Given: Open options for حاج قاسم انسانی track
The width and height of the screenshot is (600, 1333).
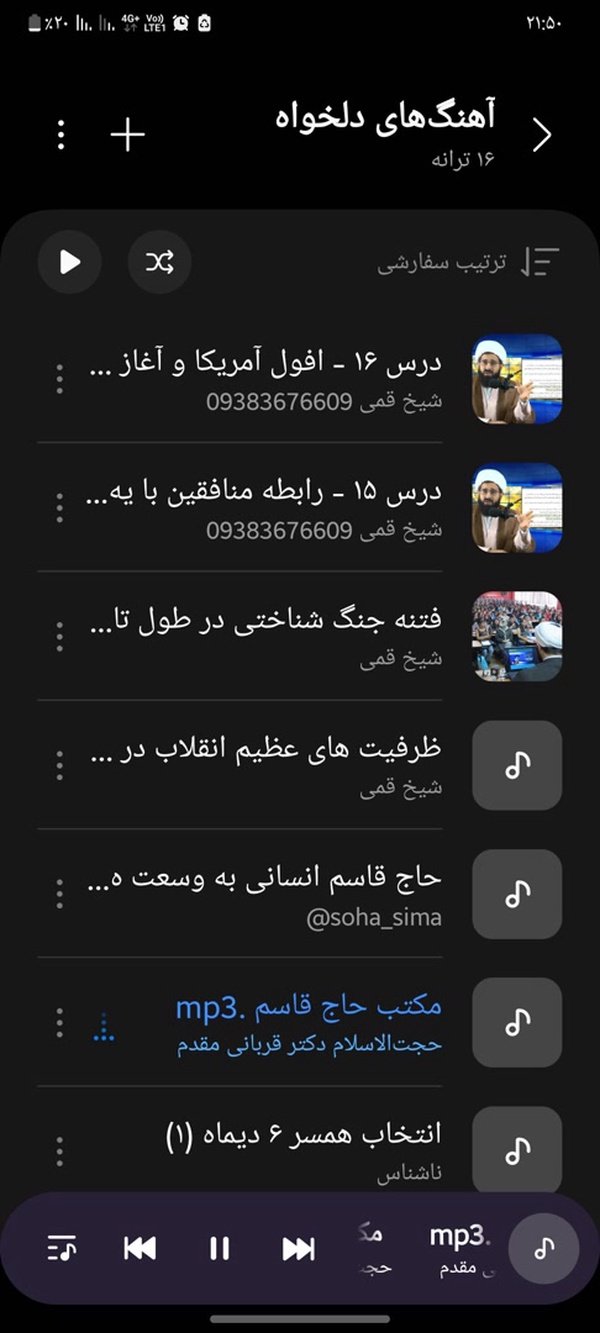Looking at the screenshot, I should pyautogui.click(x=60, y=894).
